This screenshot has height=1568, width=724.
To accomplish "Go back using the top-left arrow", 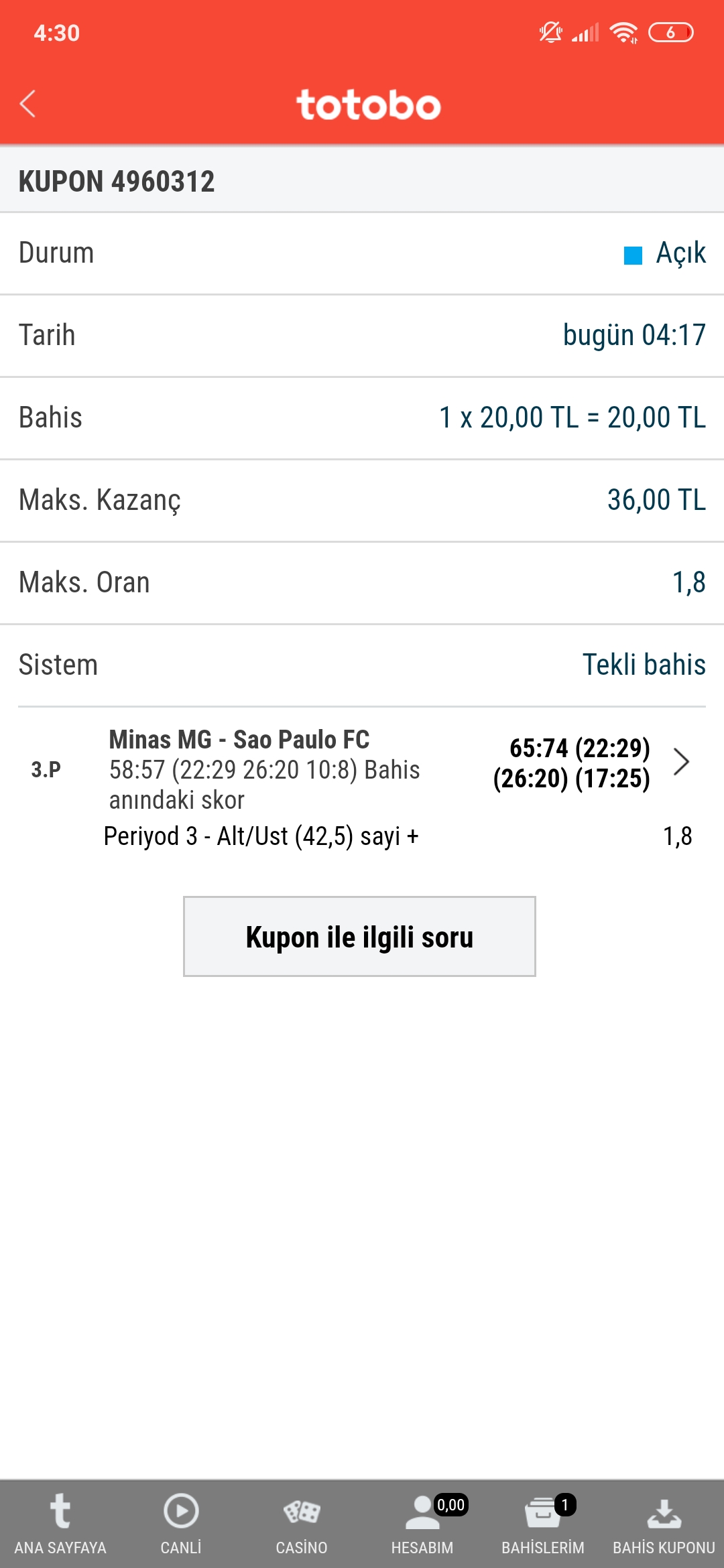I will (27, 104).
